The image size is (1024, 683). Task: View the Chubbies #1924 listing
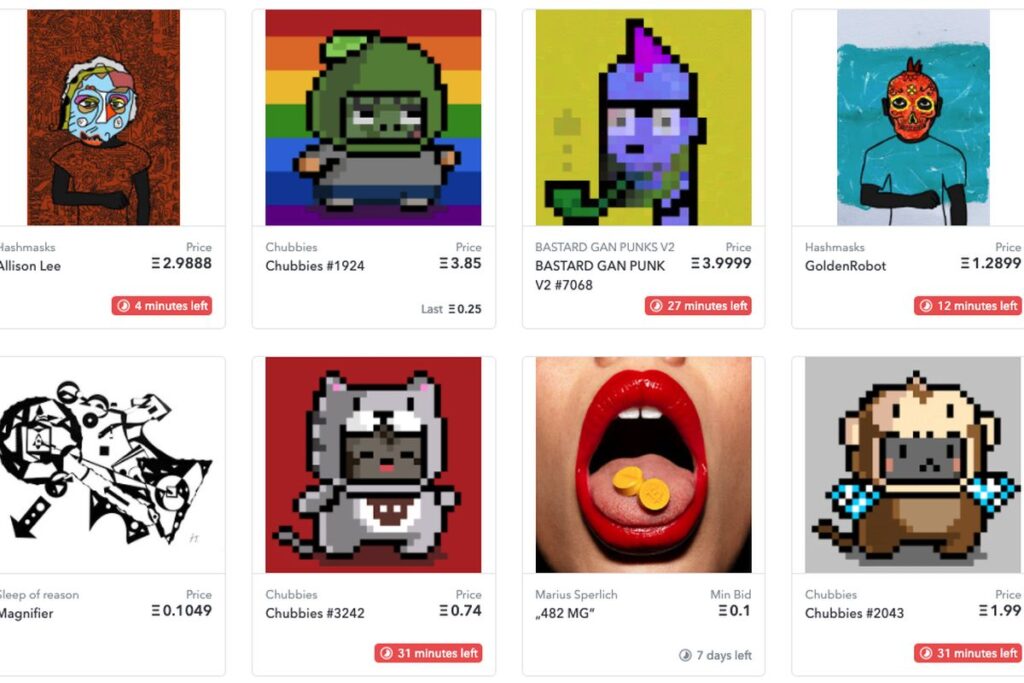pyautogui.click(x=373, y=118)
